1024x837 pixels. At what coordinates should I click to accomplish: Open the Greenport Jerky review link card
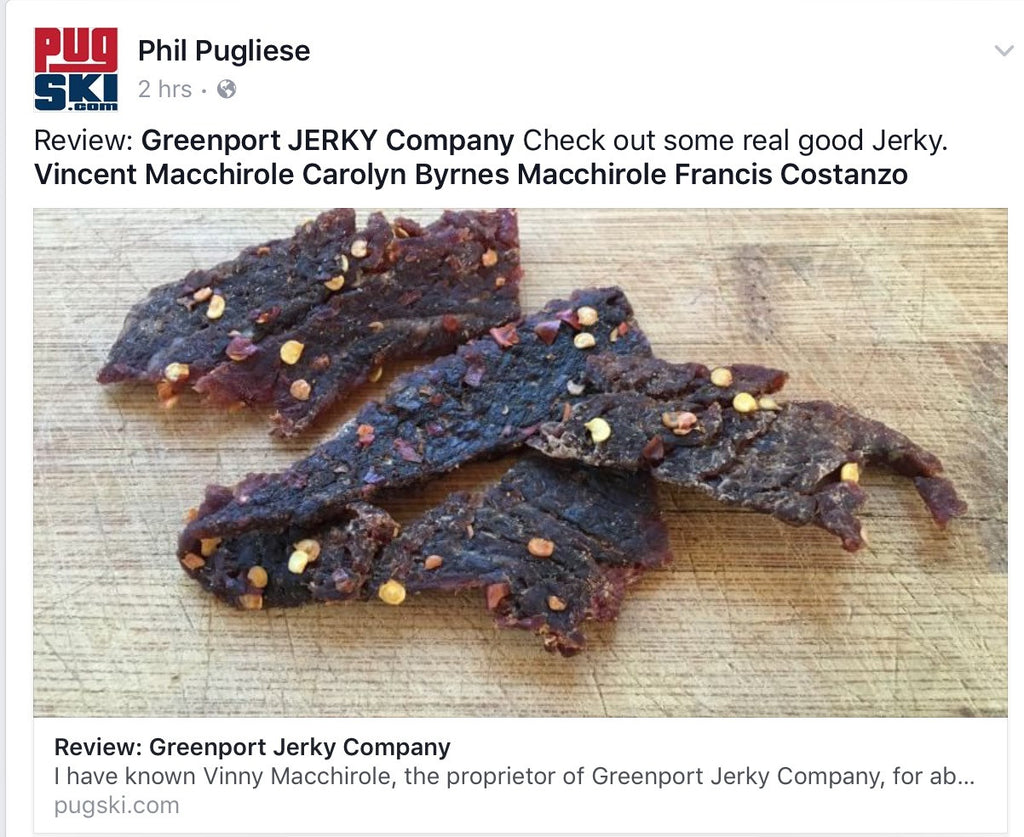pos(519,775)
